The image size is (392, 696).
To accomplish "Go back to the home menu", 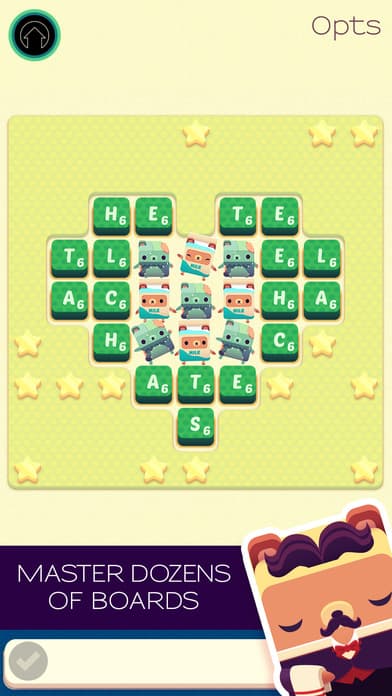I will pos(35,35).
